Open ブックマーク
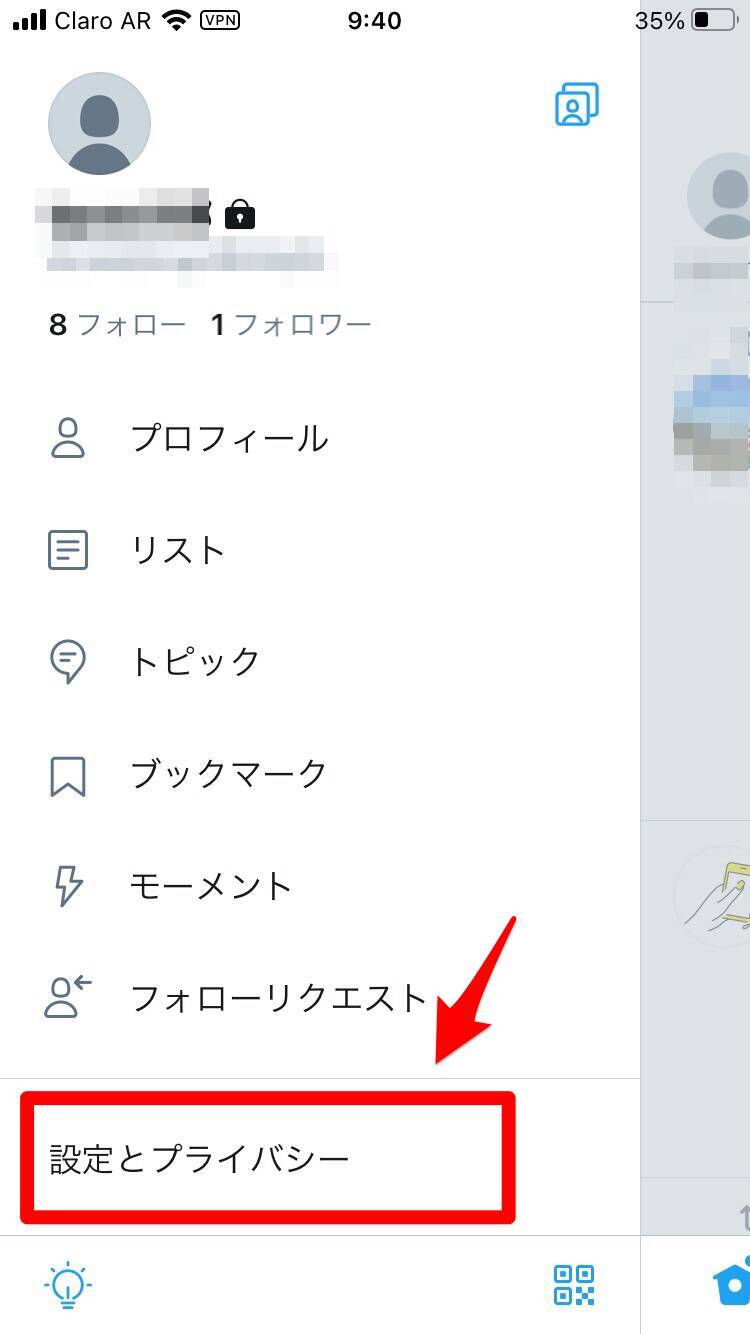This screenshot has height=1334, width=750. coord(228,773)
